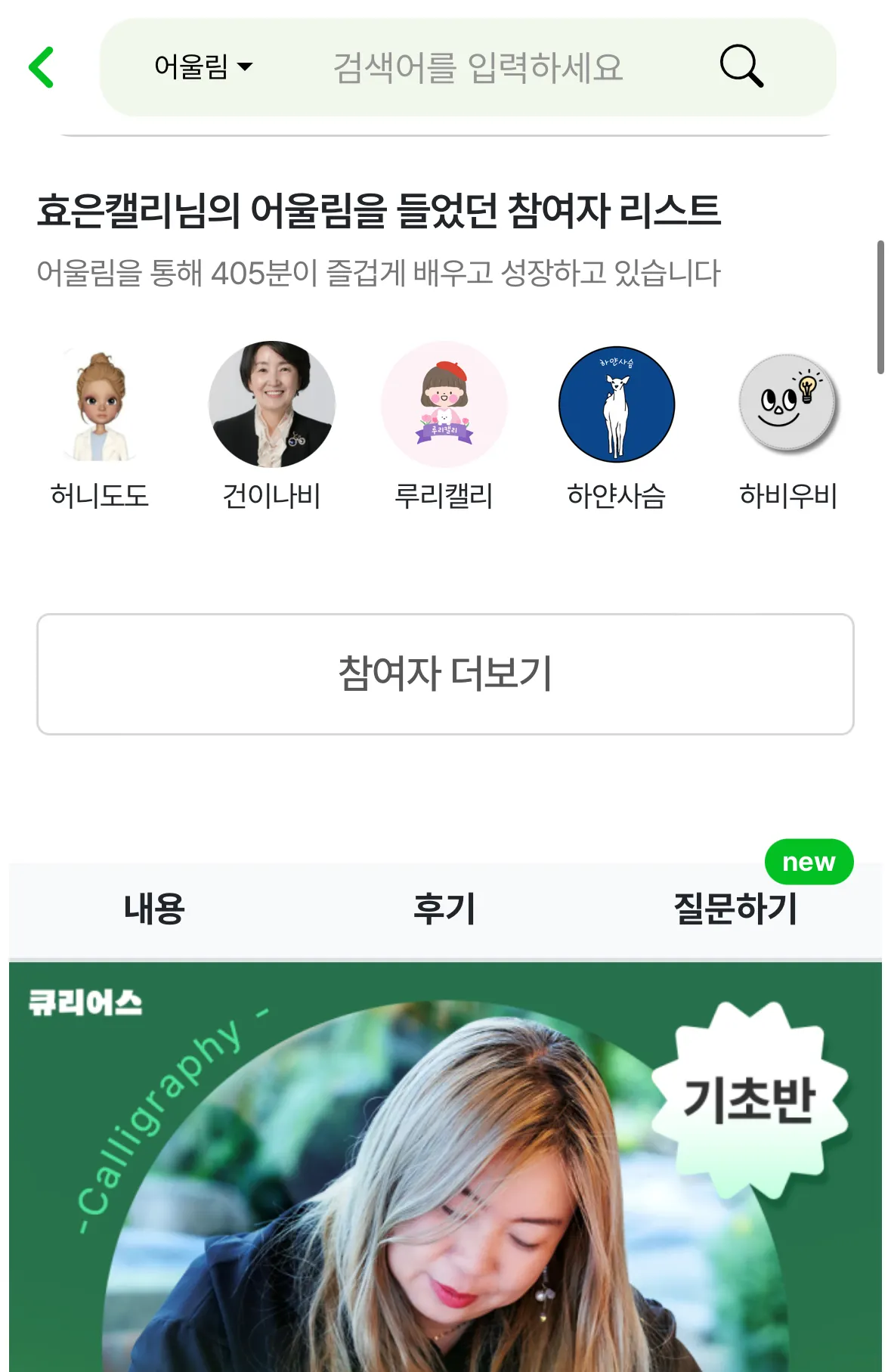Switch to the 내용 tab
891x1372 pixels.
point(154,909)
